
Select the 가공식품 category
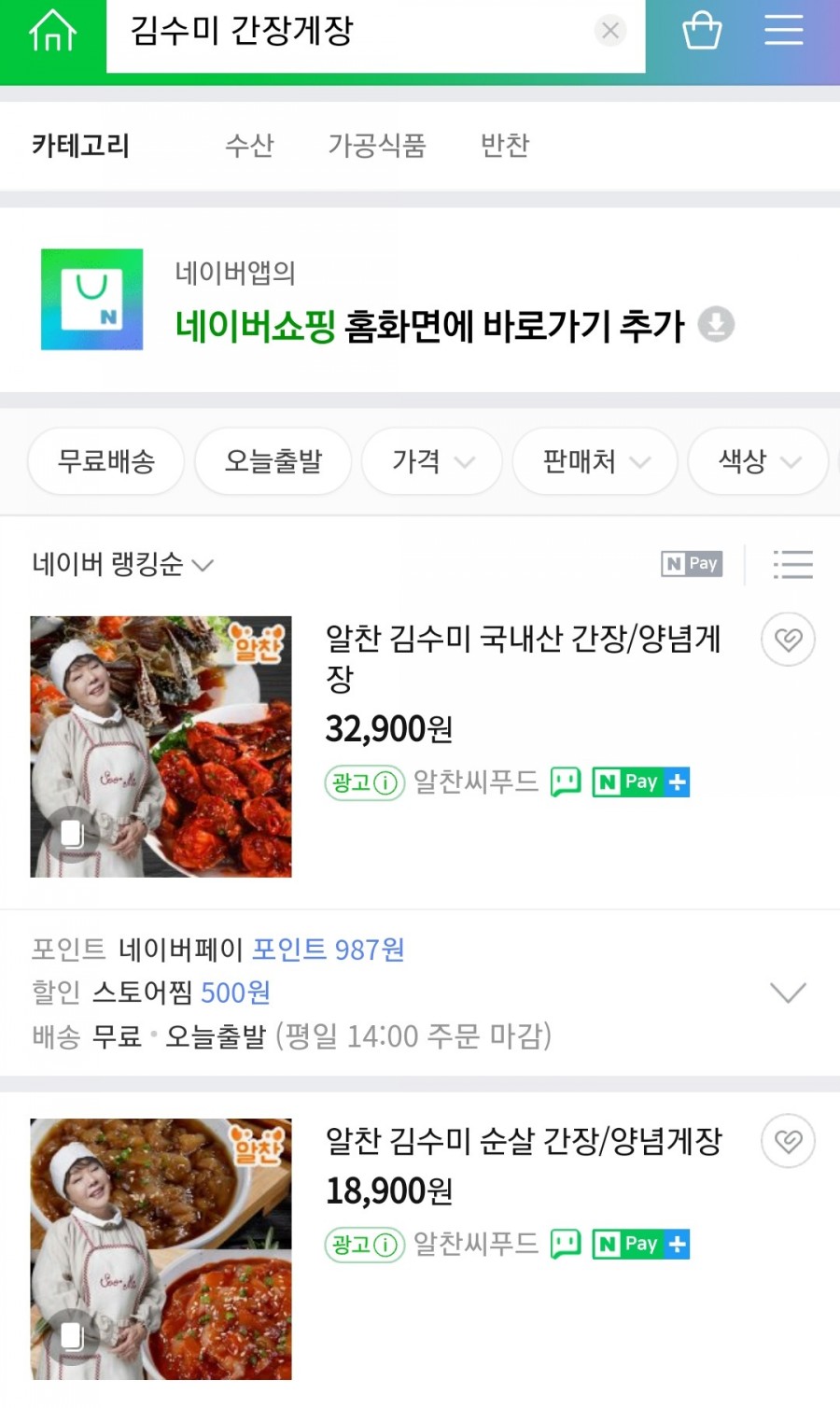pyautogui.click(x=376, y=146)
